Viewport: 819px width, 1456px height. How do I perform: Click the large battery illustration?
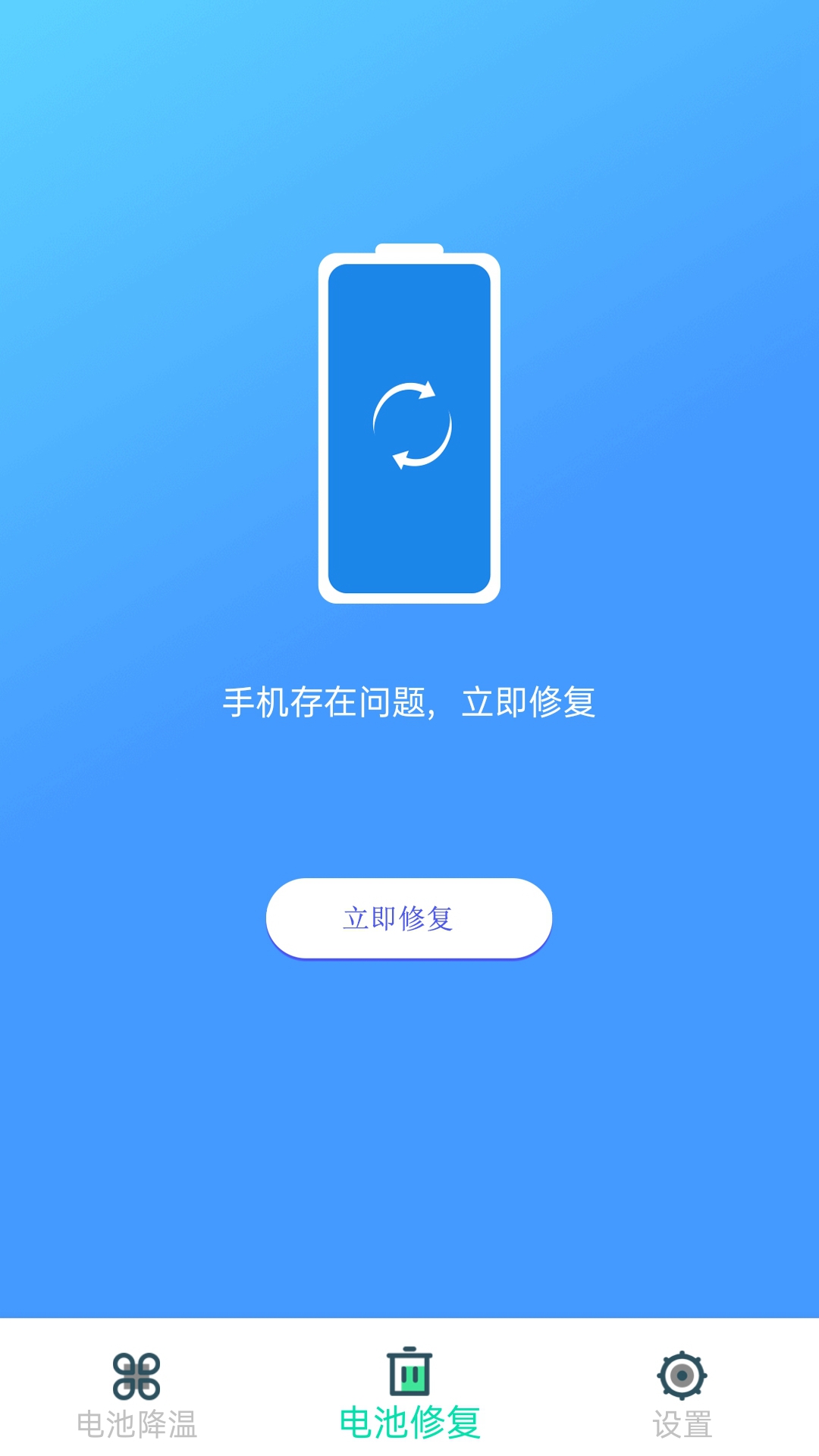point(409,425)
